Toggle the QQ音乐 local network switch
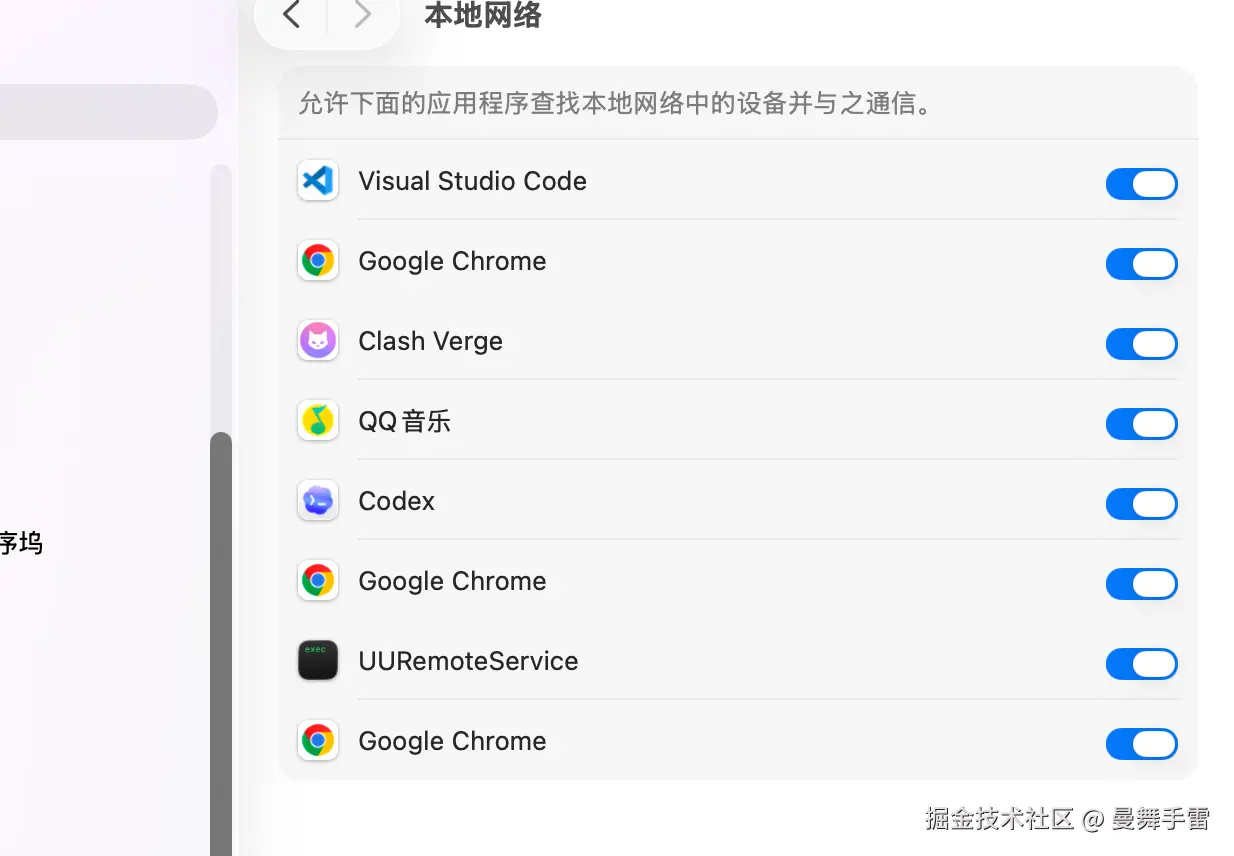Screen dimensions: 1234x856 [1141, 424]
